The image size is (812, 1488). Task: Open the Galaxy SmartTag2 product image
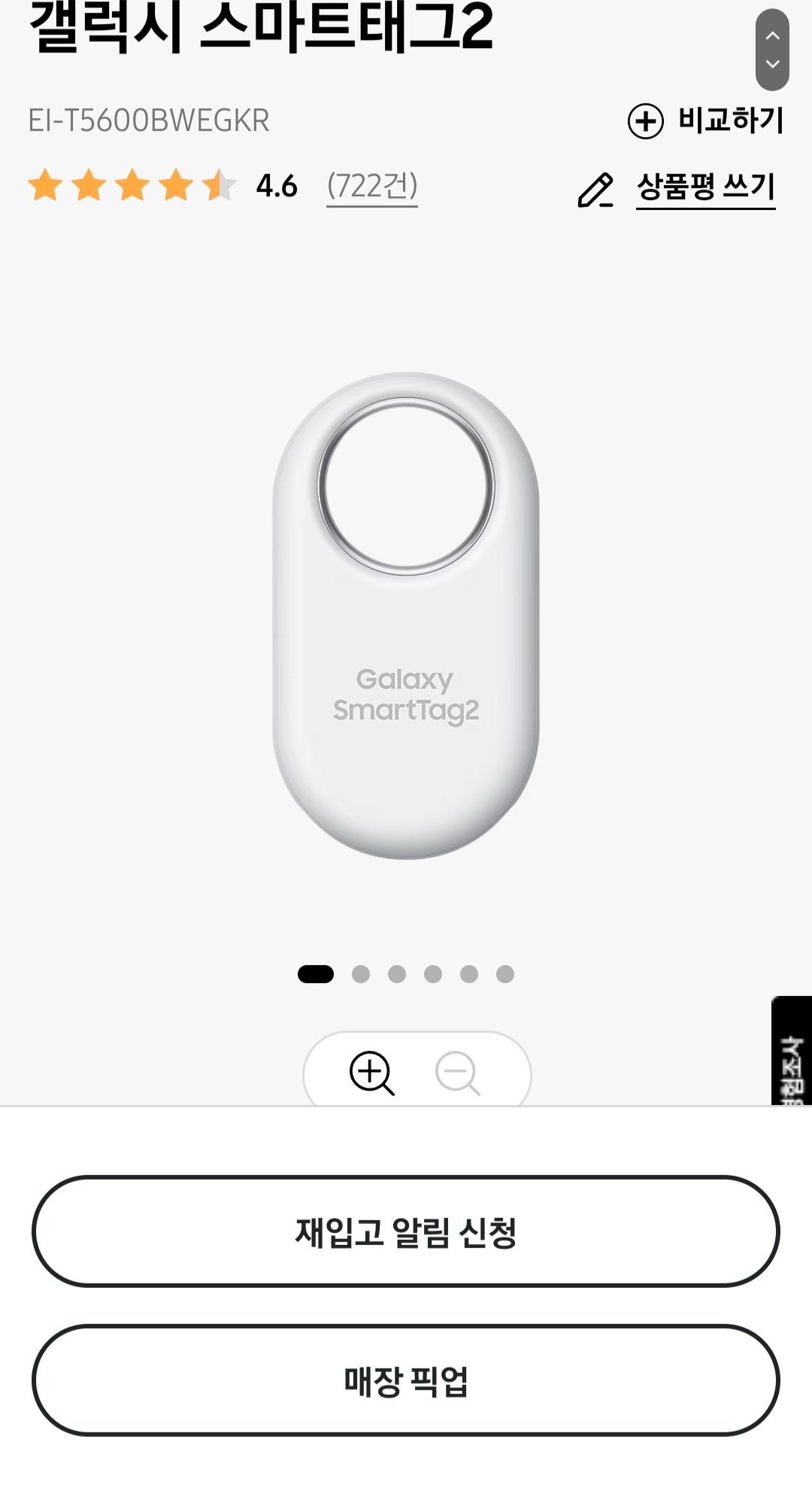pos(406,617)
